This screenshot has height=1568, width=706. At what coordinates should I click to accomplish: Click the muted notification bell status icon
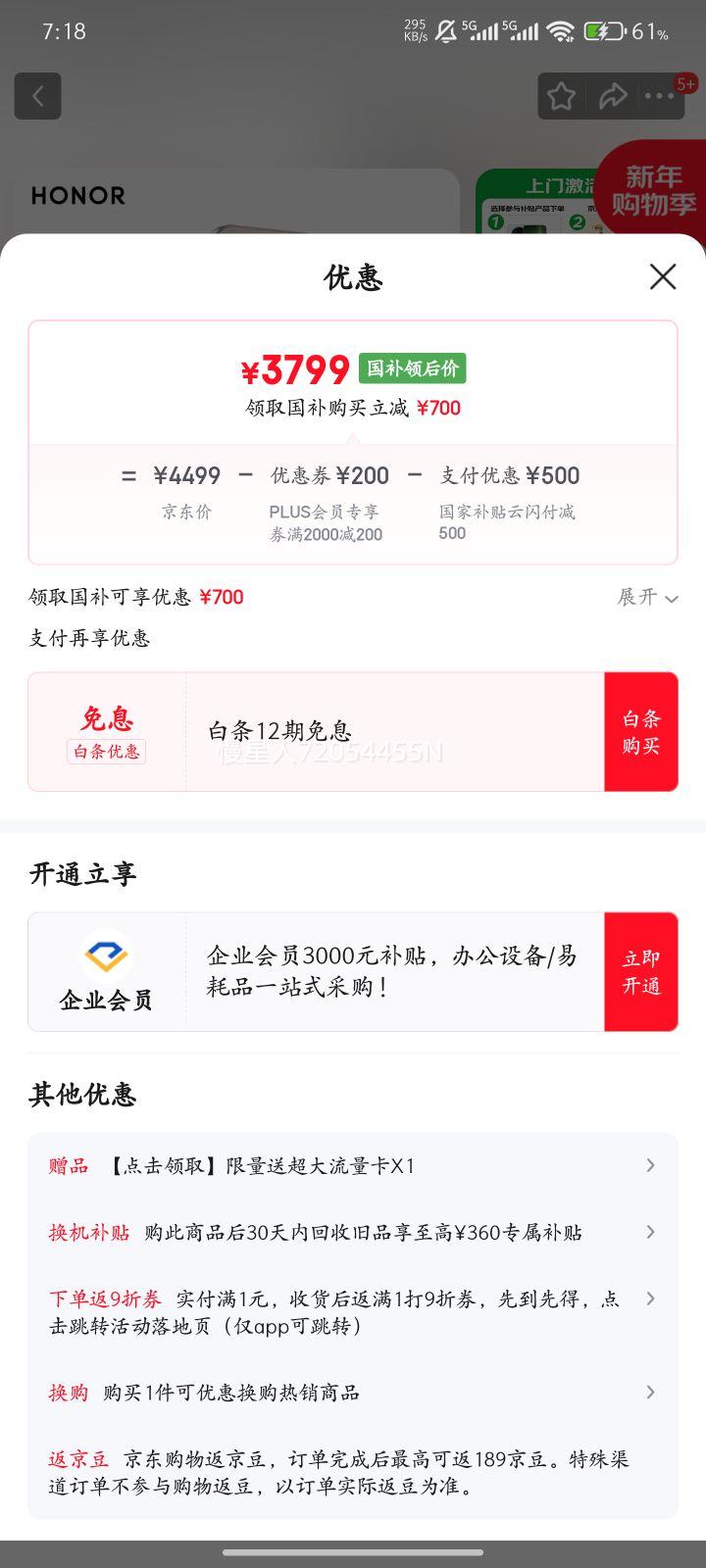(x=444, y=29)
